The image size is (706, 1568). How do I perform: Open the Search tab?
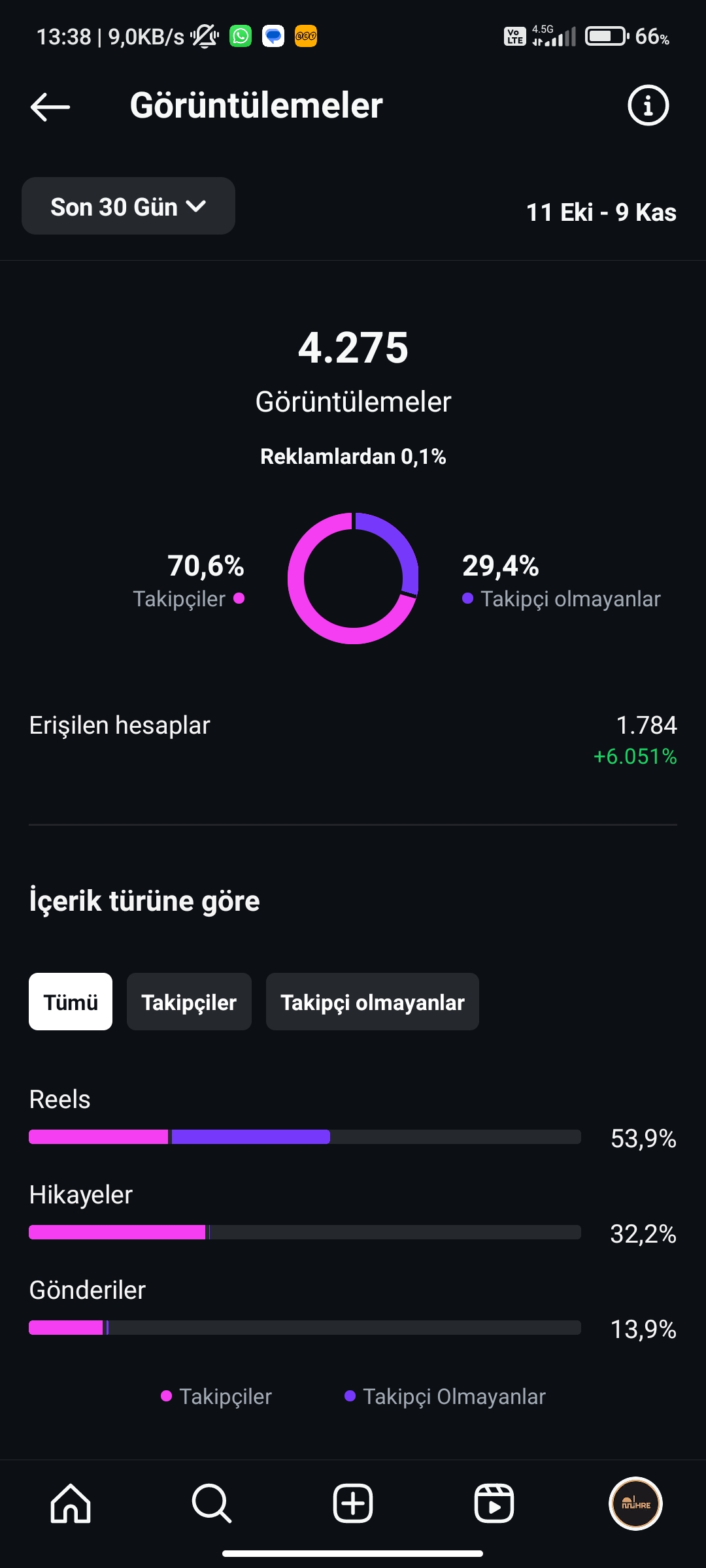pyautogui.click(x=212, y=1503)
